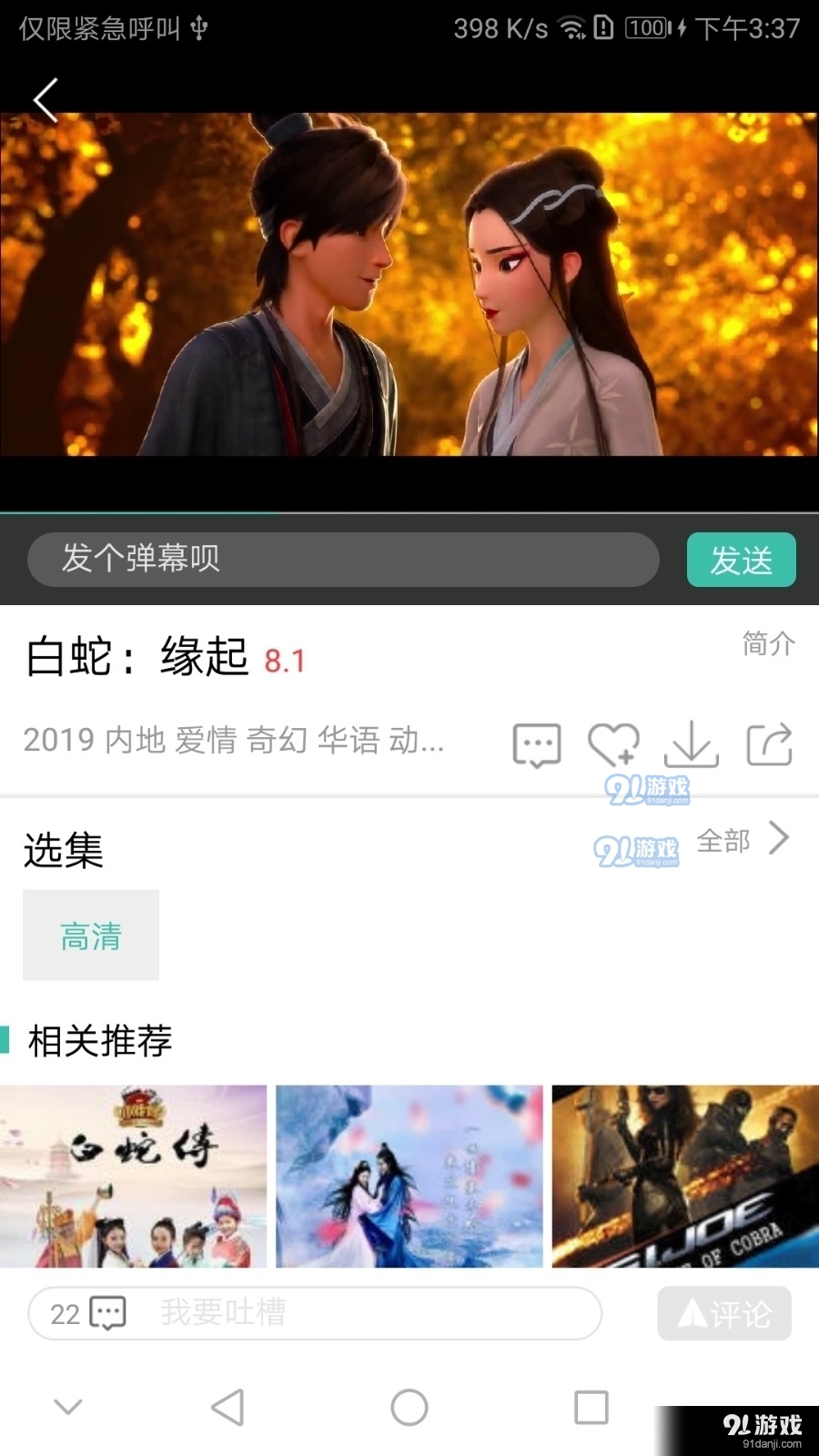Collapse the screen using the down chevron
819x1456 pixels.
pos(68,1406)
